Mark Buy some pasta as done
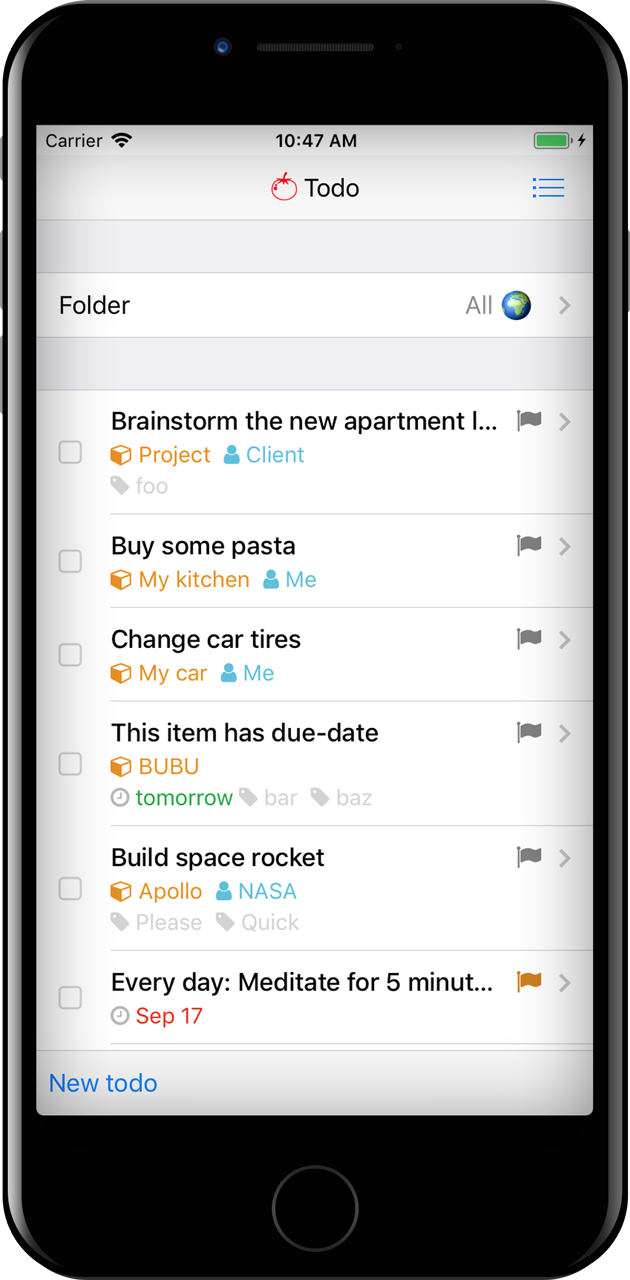Image resolution: width=630 pixels, height=1280 pixels. 70,561
